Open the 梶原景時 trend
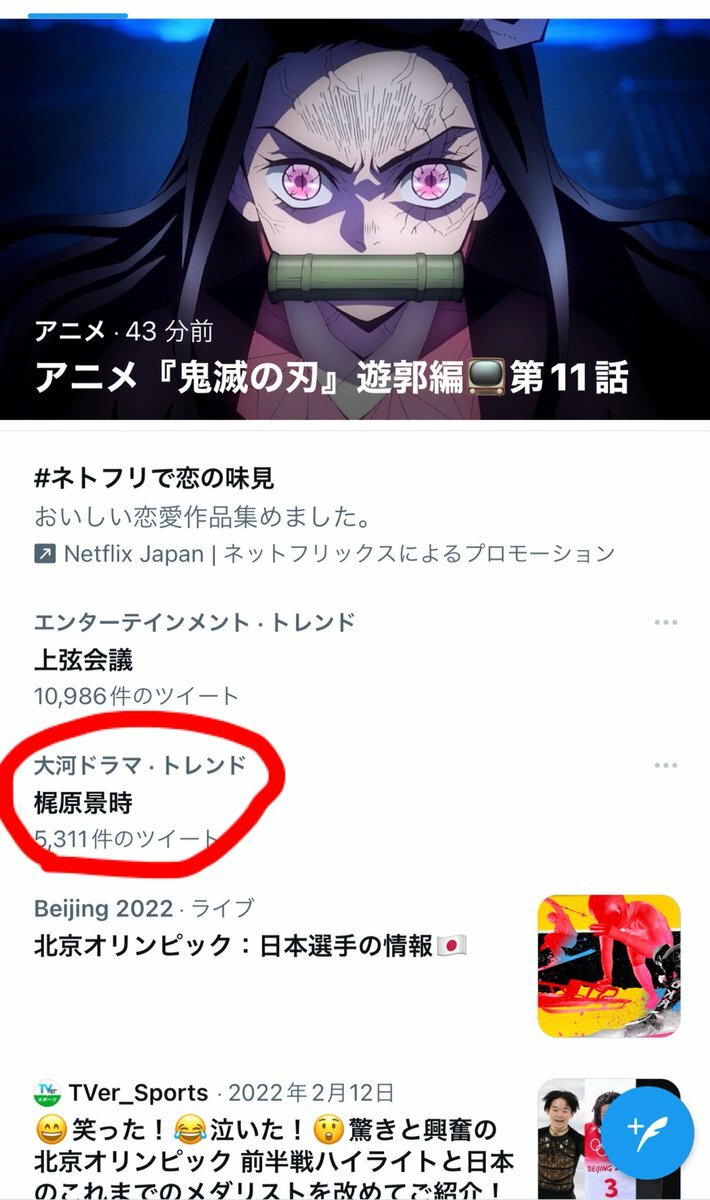710x1200 pixels. click(x=83, y=803)
